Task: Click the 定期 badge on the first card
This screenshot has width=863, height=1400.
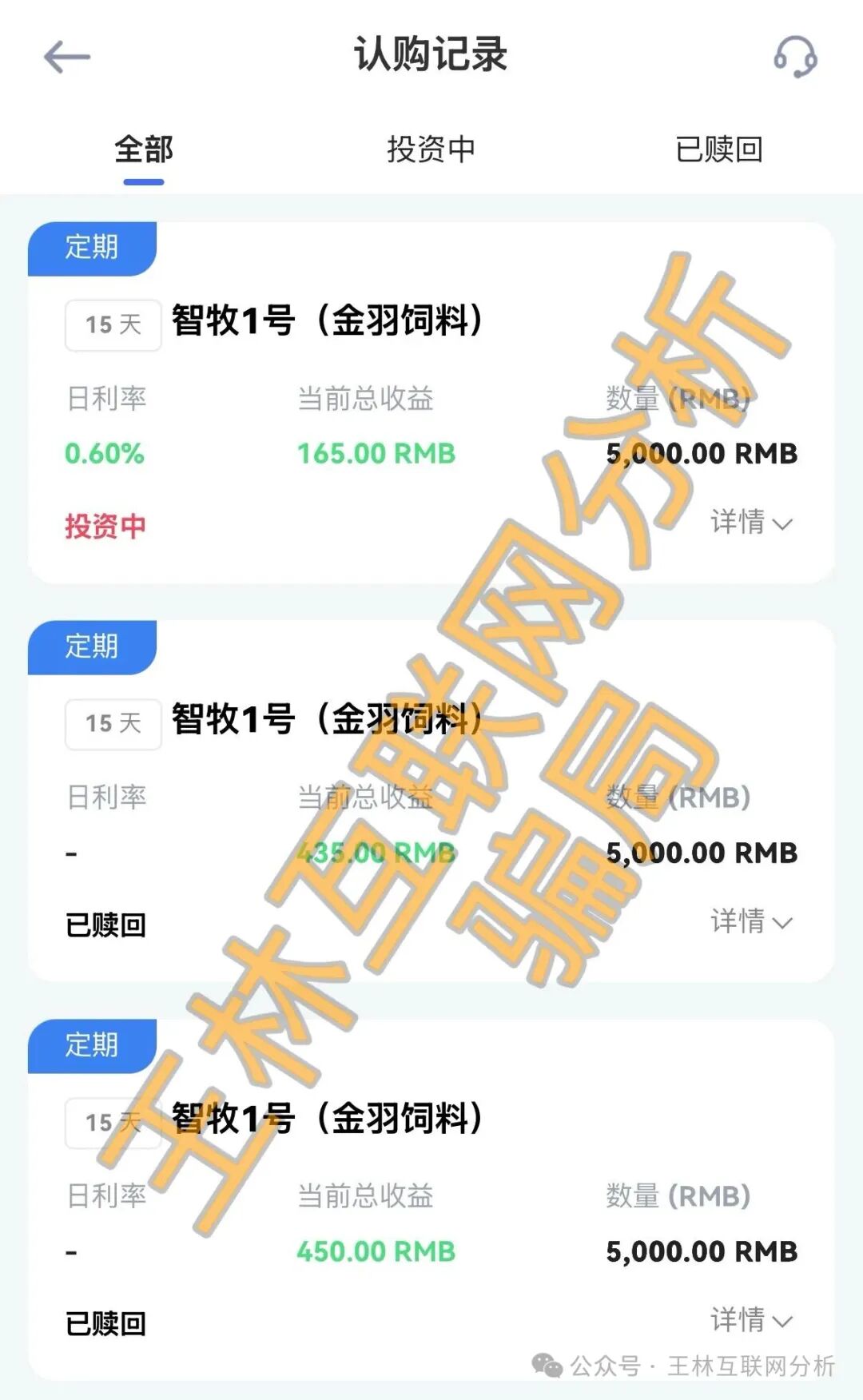Action: [92, 249]
